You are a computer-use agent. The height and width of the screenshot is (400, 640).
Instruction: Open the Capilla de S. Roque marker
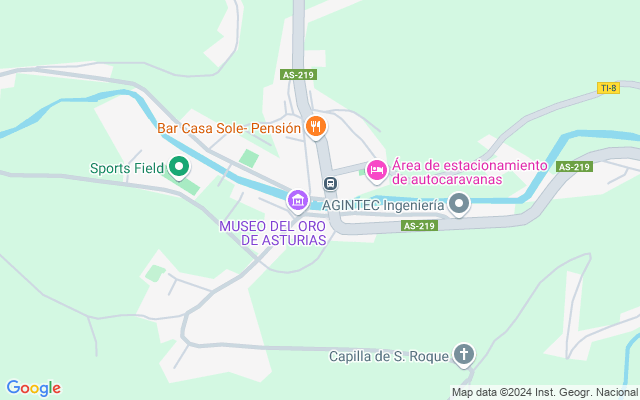pos(463,354)
